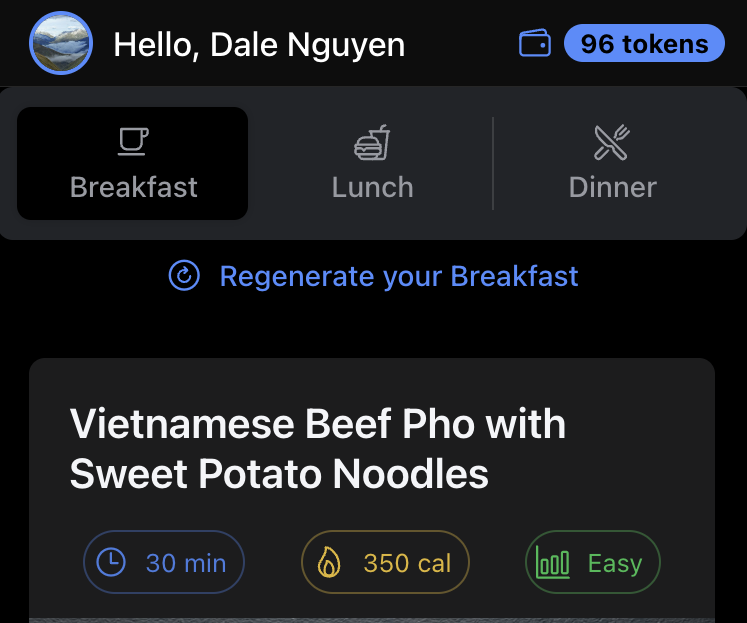Viewport: 747px width, 623px height.
Task: Switch to the Dinner tab
Action: [612, 164]
